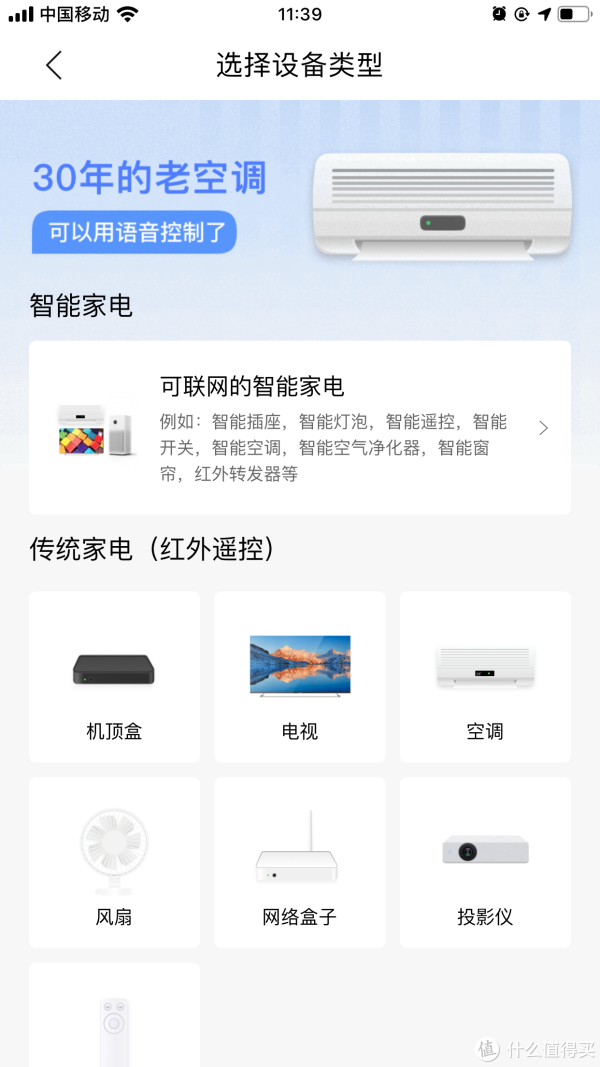600x1067 pixels.
Task: Open the remote control tile below 风扇
Action: click(x=114, y=1020)
